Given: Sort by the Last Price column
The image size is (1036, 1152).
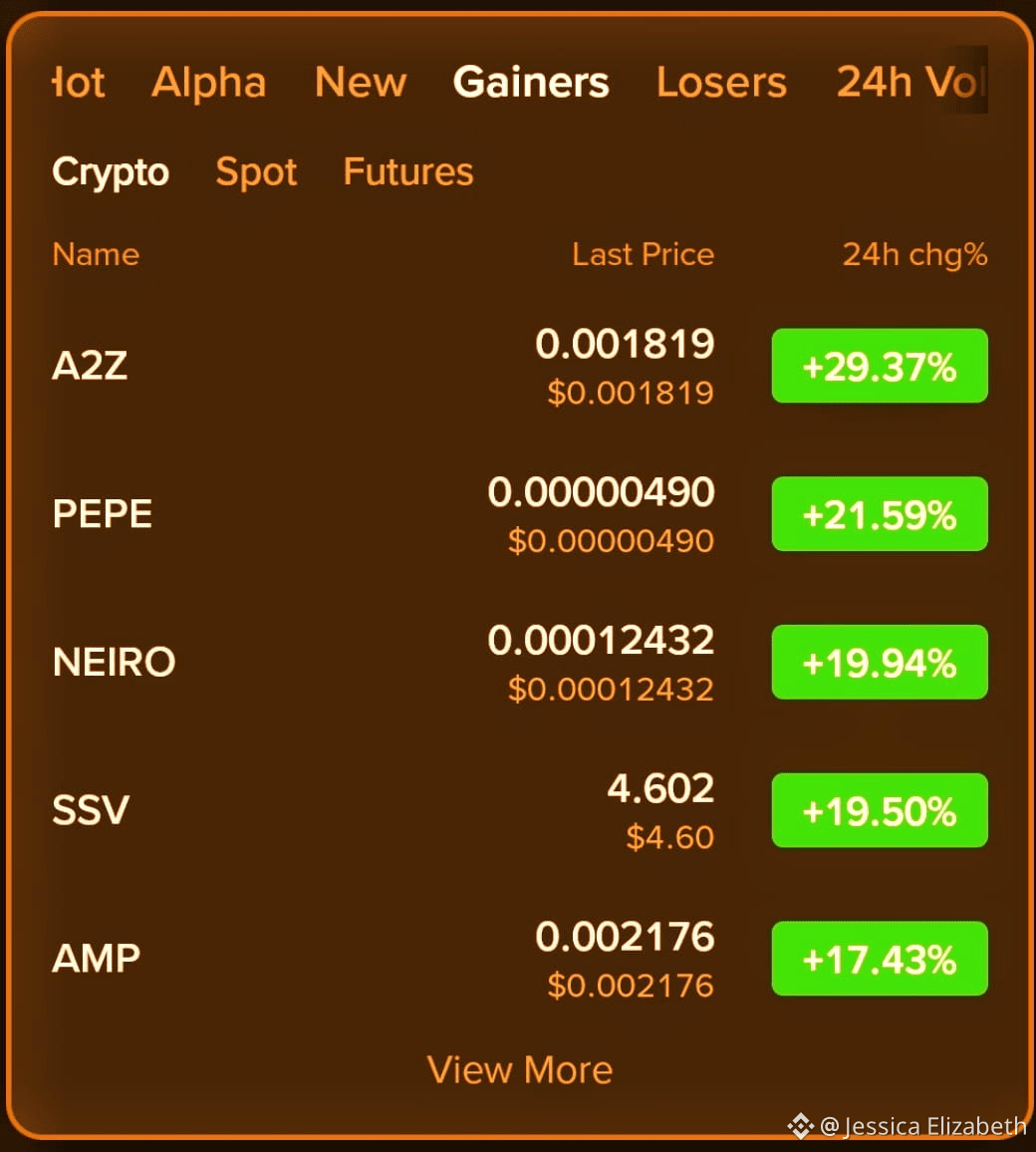Looking at the screenshot, I should pos(643,254).
